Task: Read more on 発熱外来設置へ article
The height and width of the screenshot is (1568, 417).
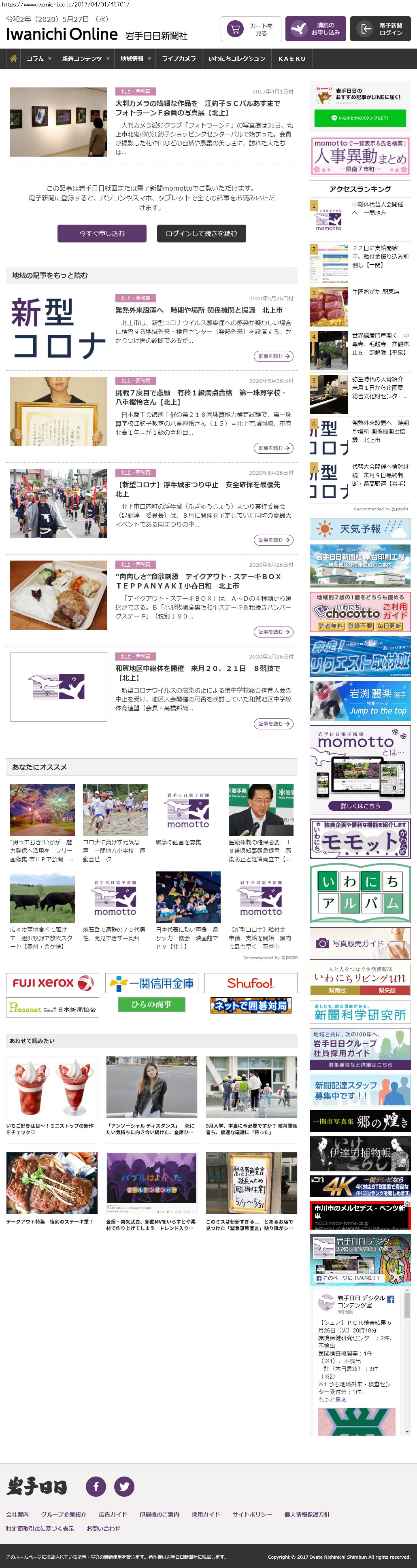Action: pos(273,356)
